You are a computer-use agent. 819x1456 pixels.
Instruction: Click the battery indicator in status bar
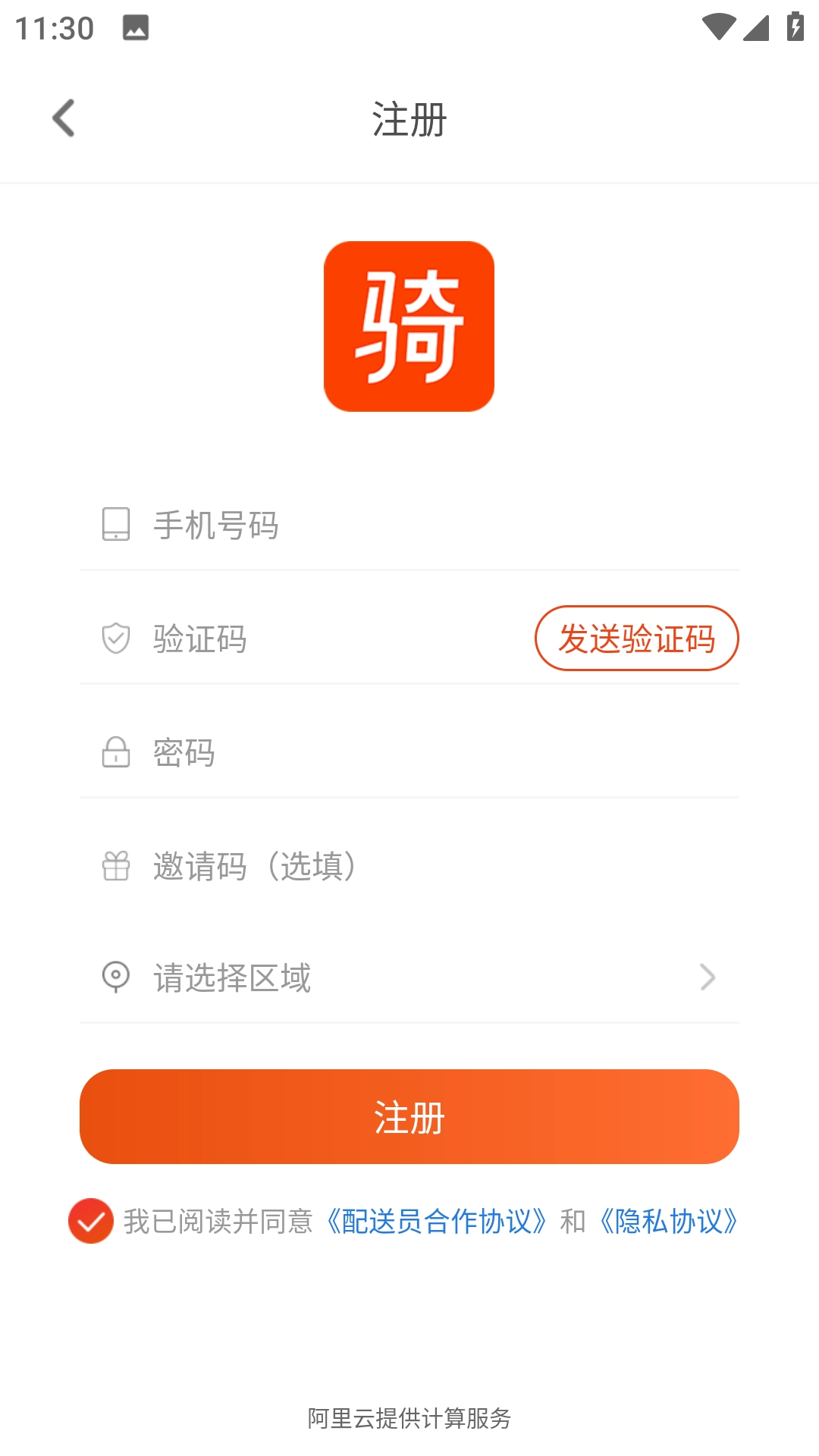[793, 25]
